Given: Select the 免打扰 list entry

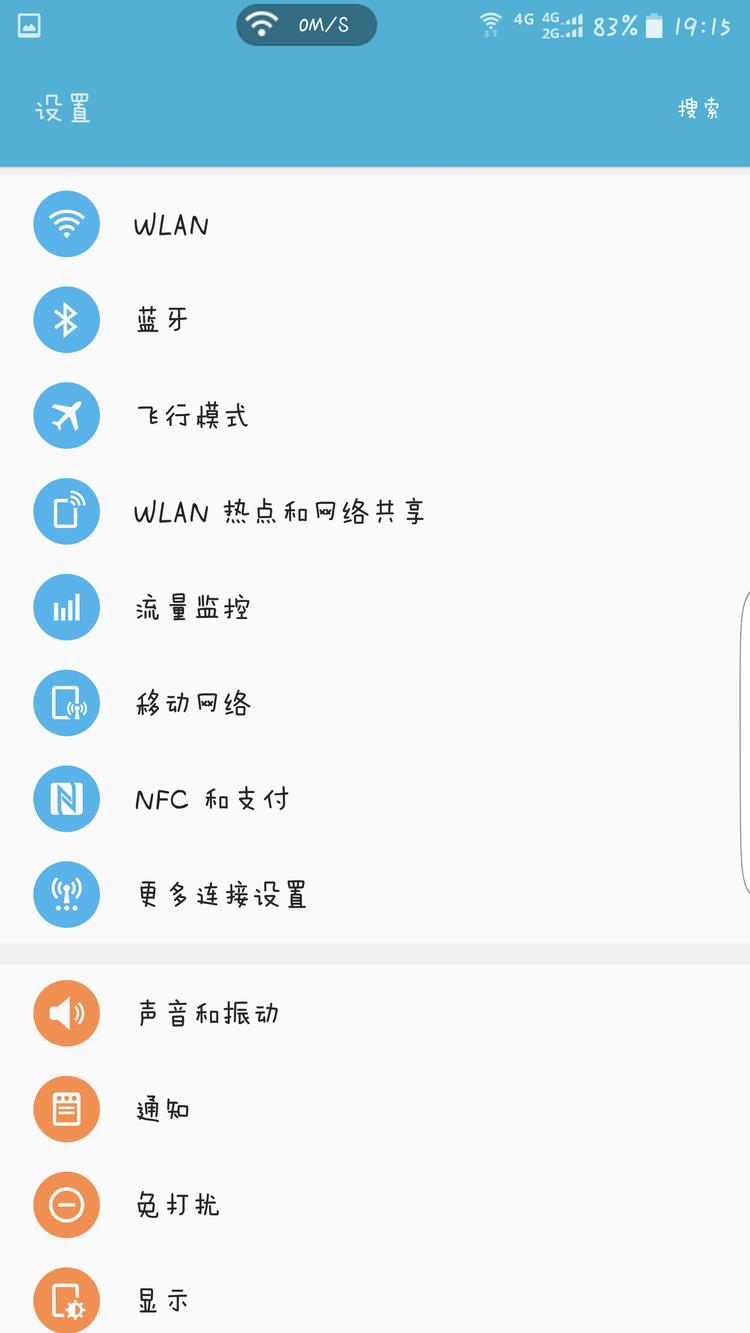Looking at the screenshot, I should click(177, 1205).
